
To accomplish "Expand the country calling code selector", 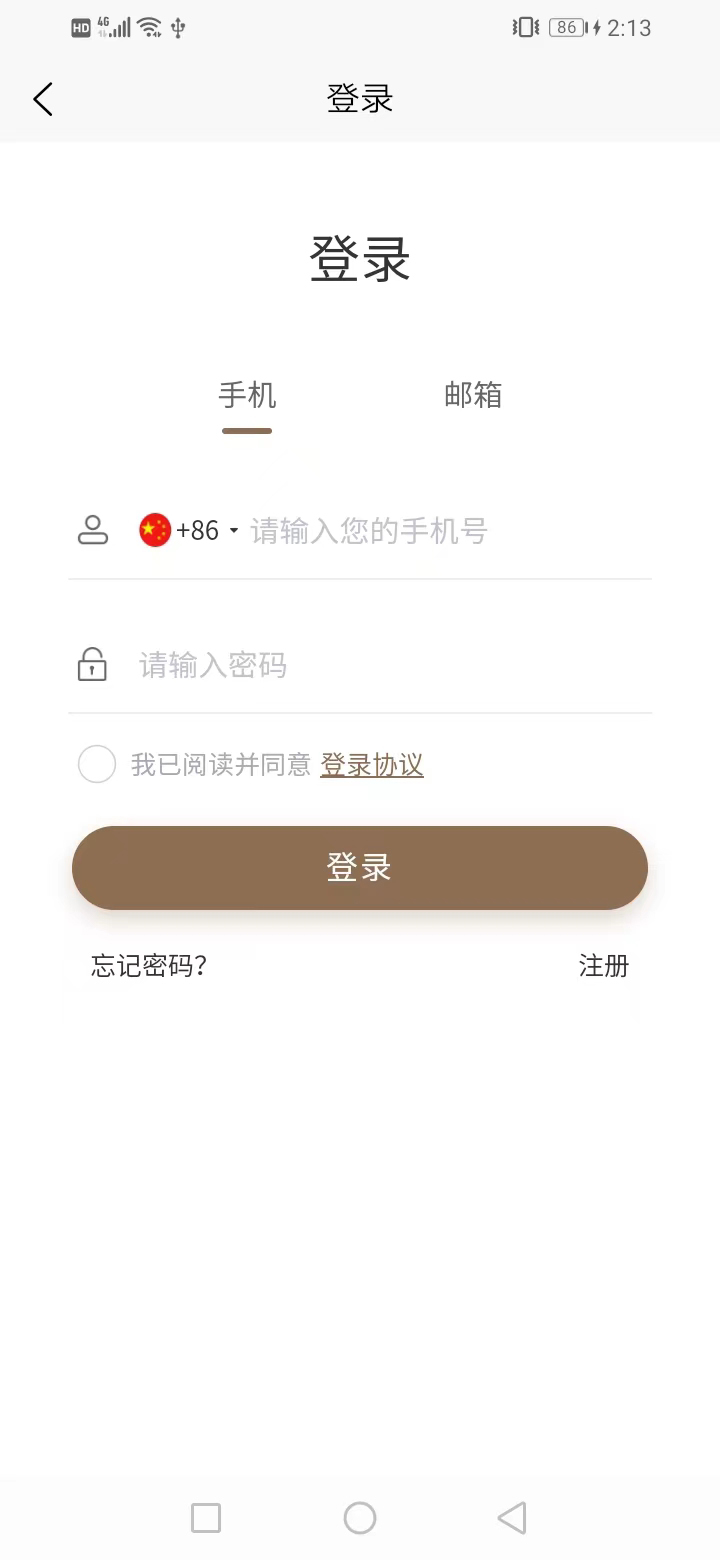I will pyautogui.click(x=232, y=532).
